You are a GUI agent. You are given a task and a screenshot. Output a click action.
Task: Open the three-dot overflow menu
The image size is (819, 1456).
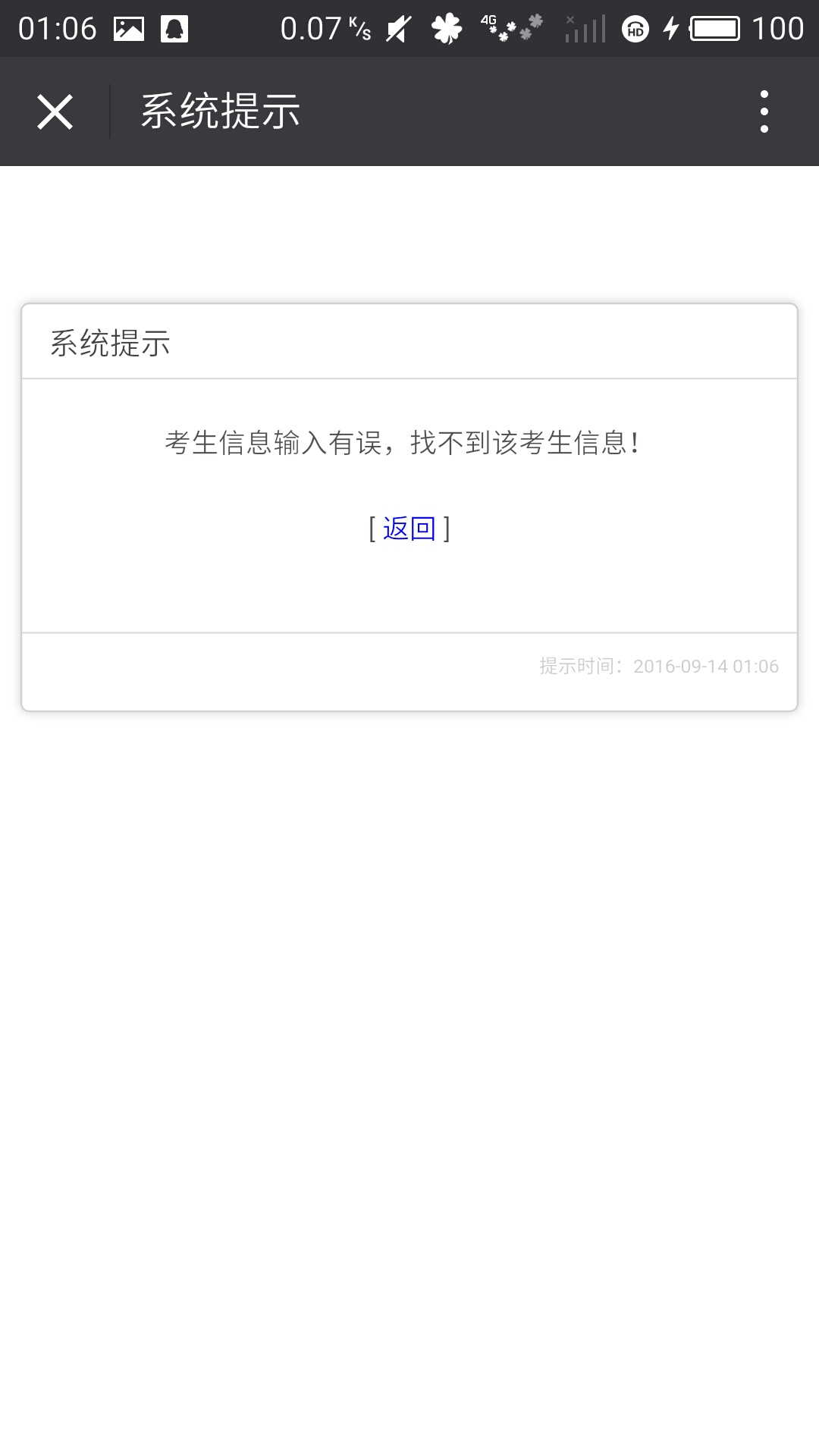[x=764, y=112]
